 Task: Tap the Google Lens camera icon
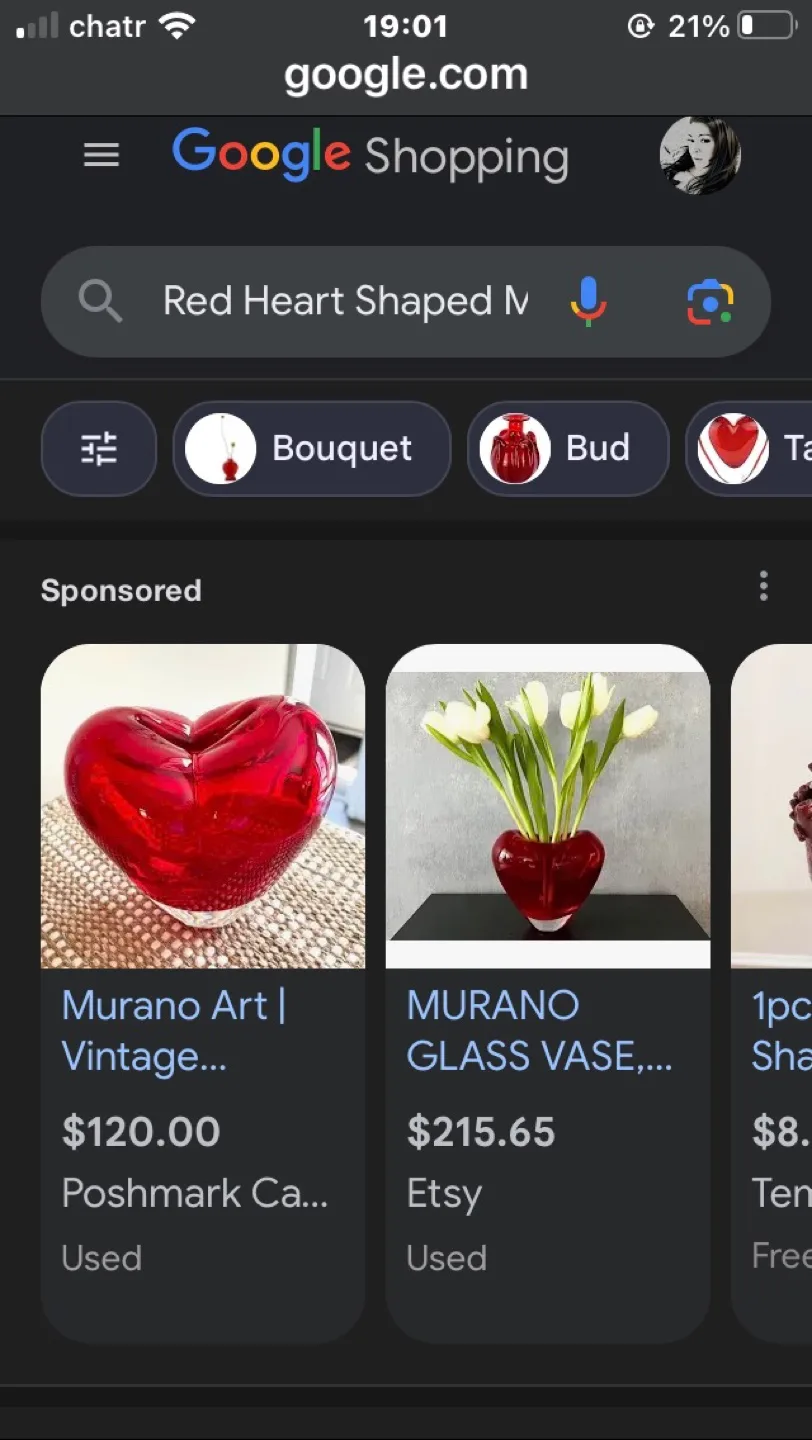pos(712,302)
